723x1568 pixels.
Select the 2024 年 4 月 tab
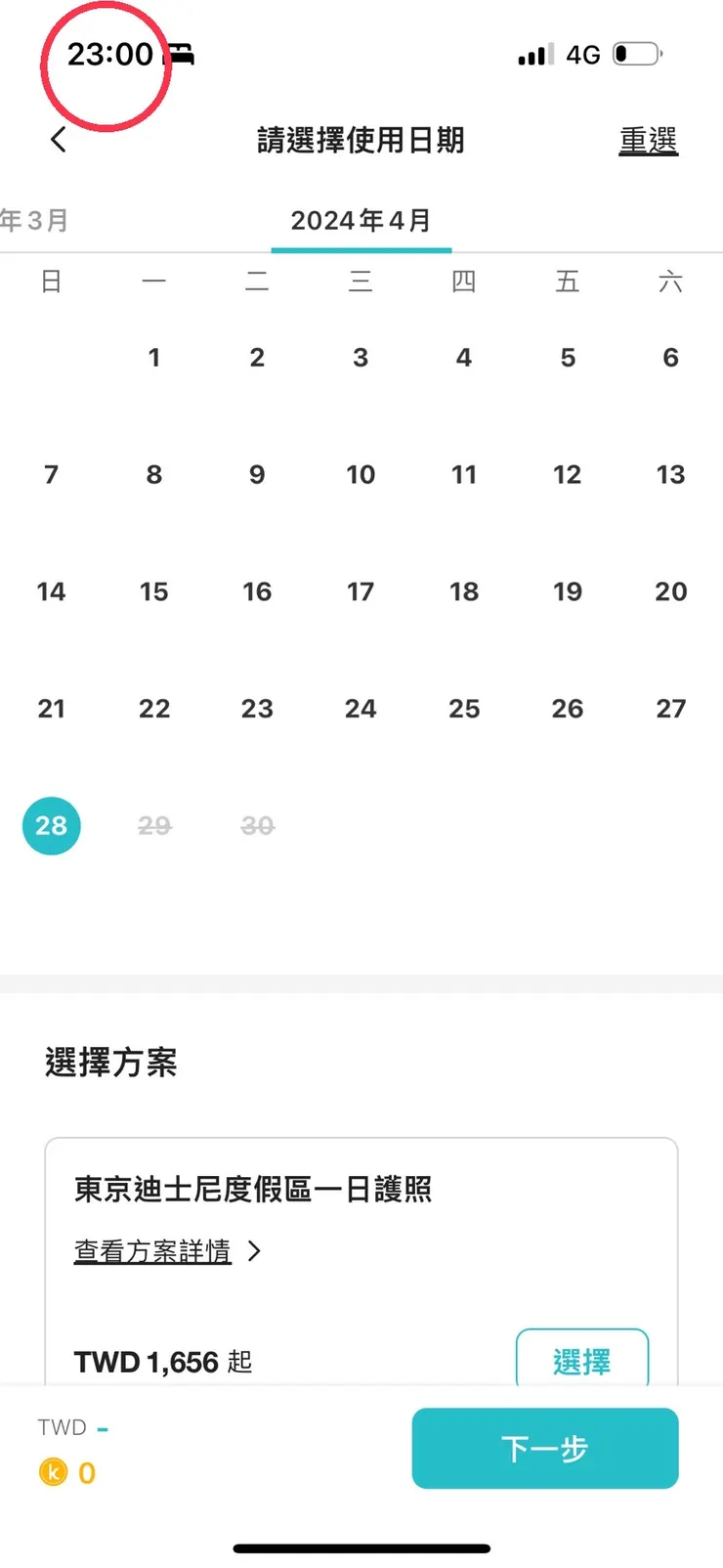[x=361, y=220]
